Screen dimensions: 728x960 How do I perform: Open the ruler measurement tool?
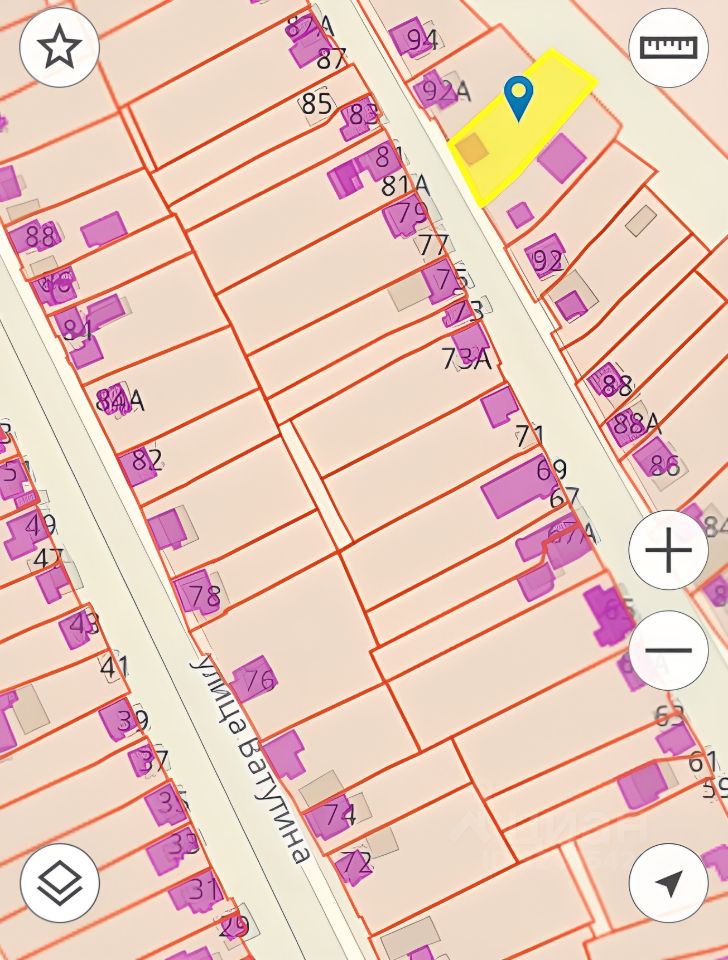click(x=668, y=47)
